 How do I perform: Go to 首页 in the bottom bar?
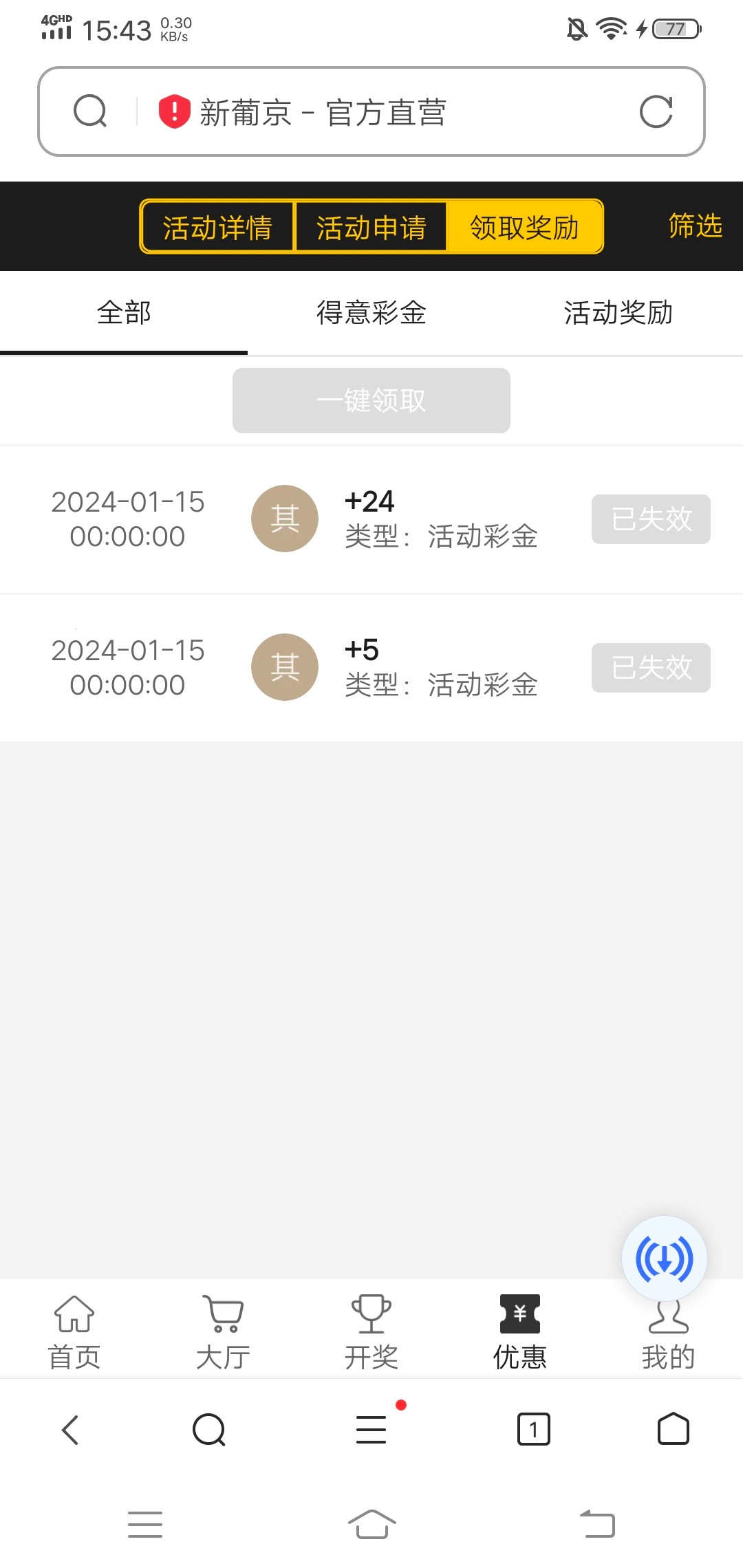[x=74, y=1331]
